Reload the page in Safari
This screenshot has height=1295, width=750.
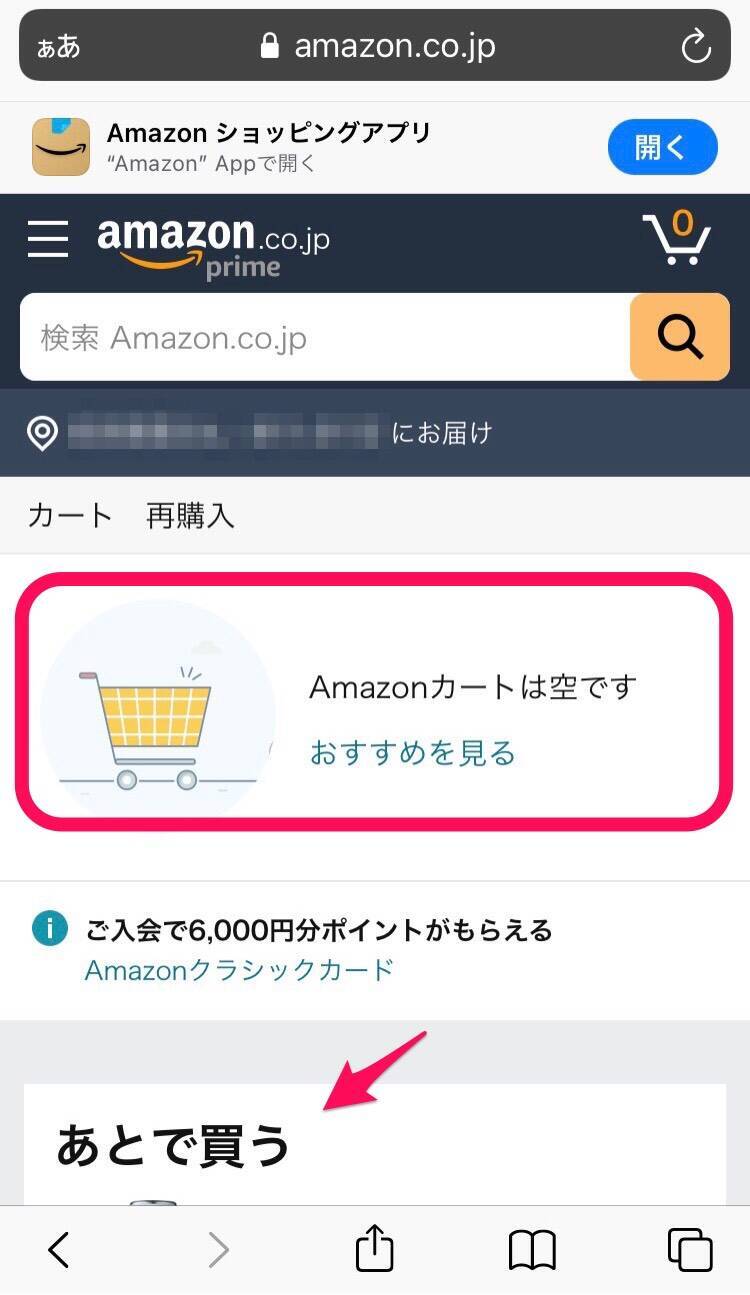tap(694, 46)
